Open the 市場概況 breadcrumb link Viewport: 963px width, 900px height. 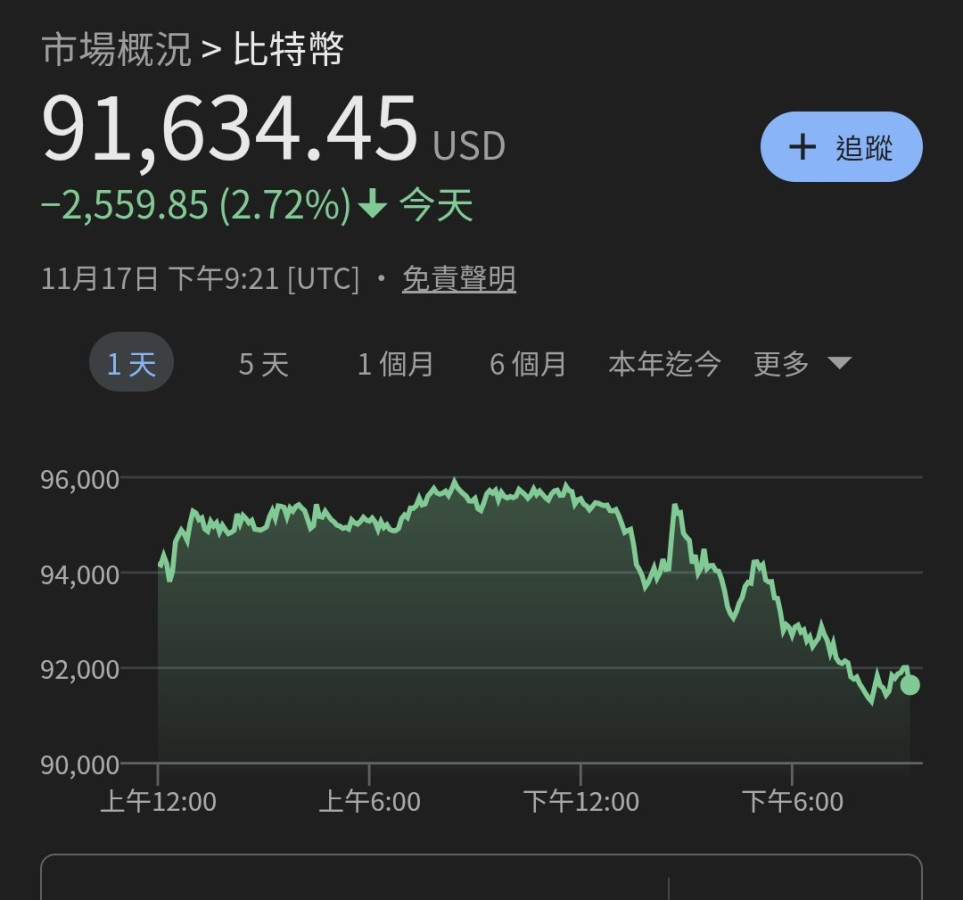coord(116,49)
